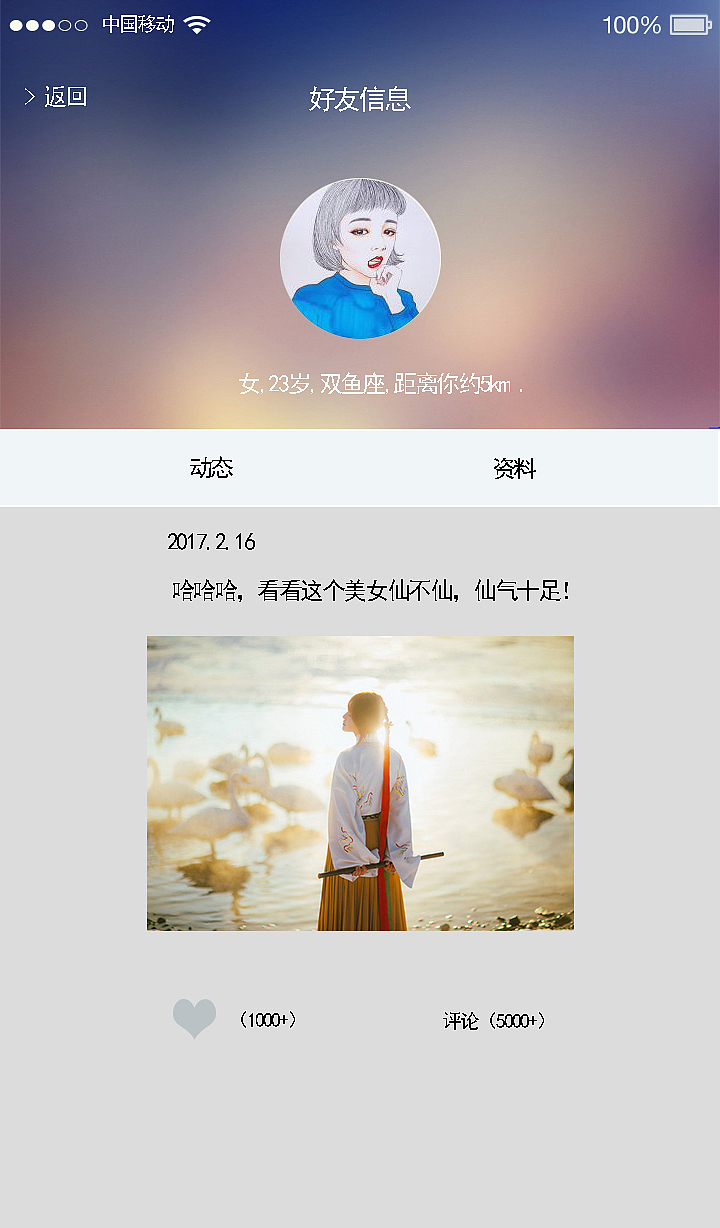Switch to the 资料 tab

[514, 468]
